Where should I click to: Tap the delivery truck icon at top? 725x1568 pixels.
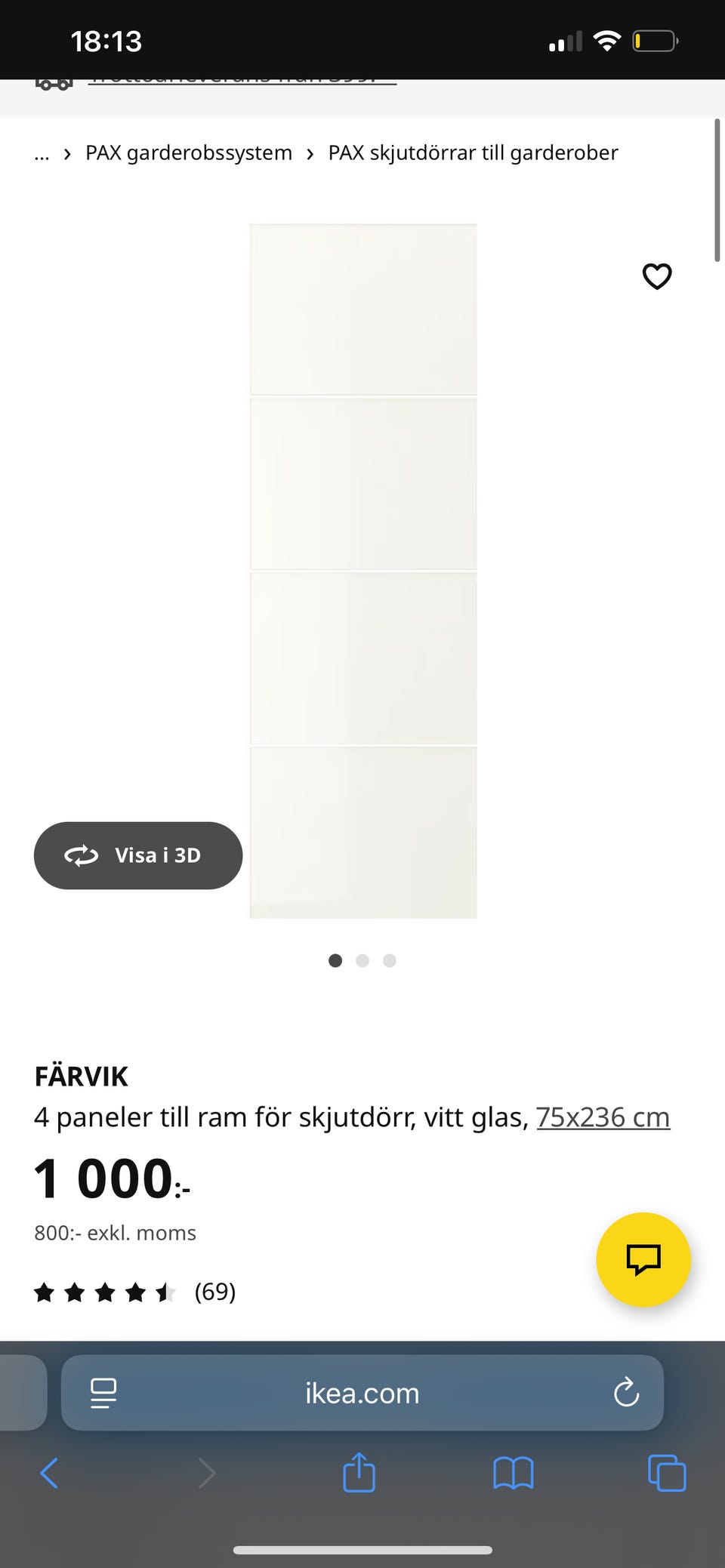(54, 85)
